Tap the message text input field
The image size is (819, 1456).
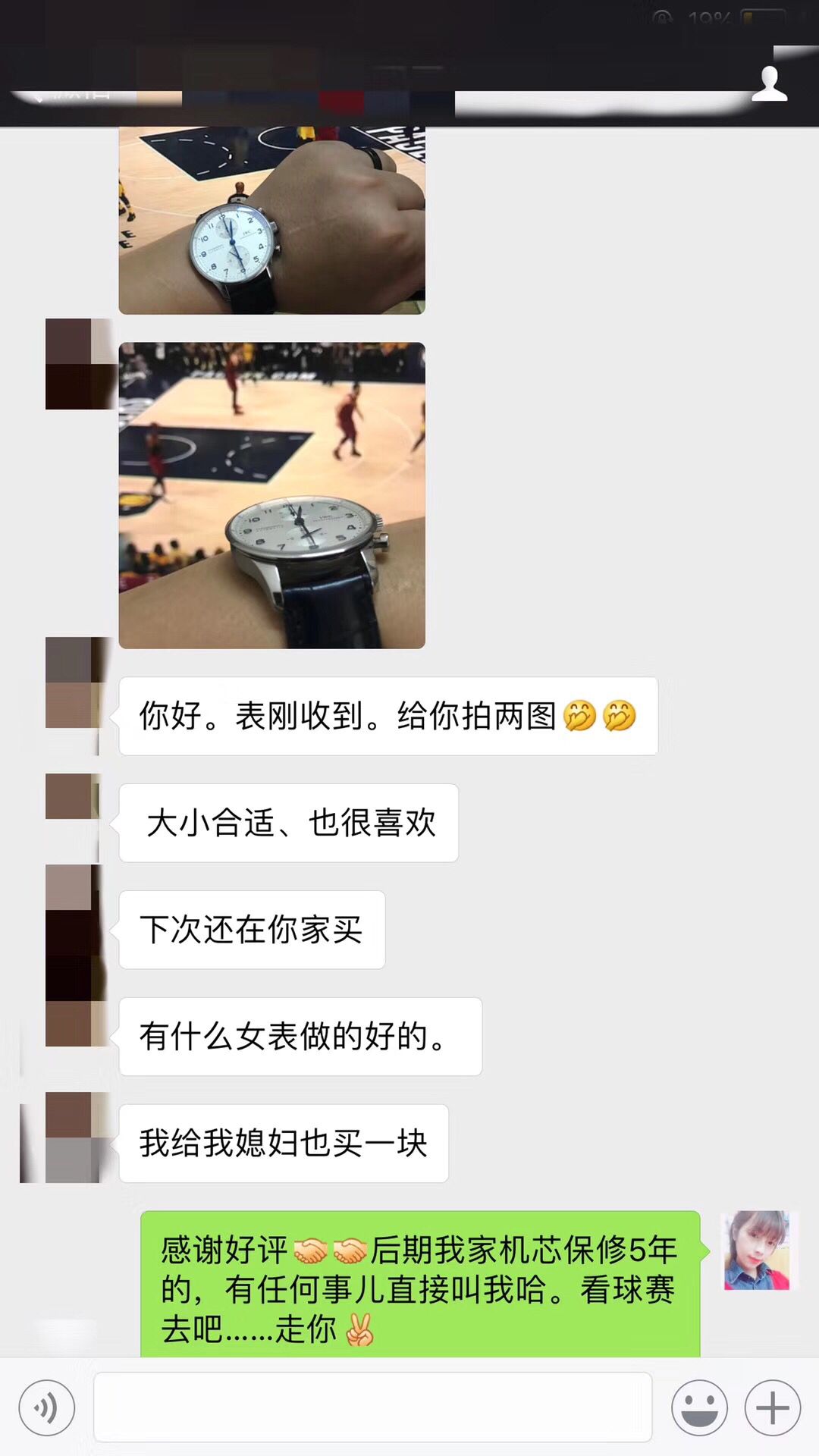click(372, 1407)
